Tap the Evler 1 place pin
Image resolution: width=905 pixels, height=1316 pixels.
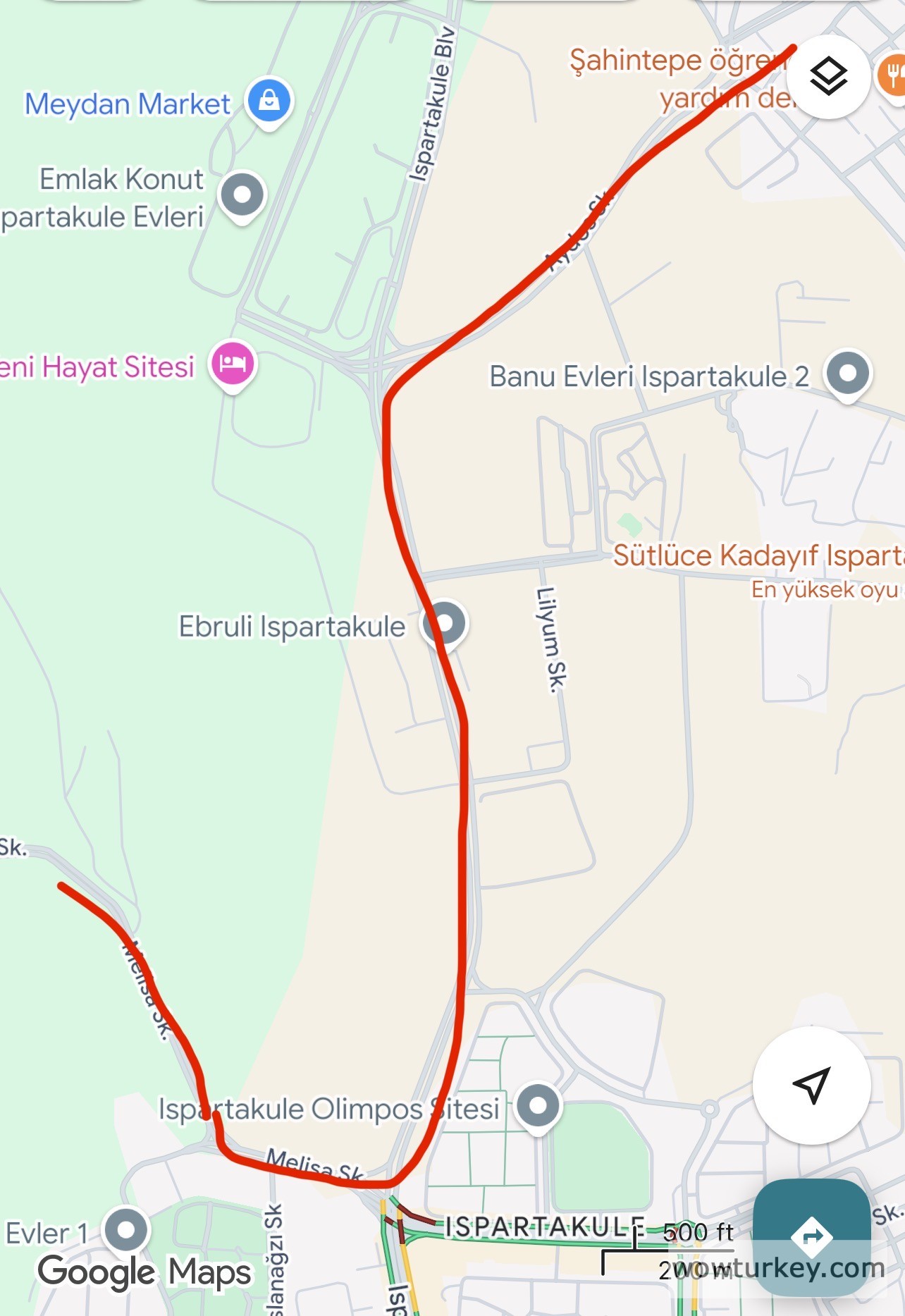[x=126, y=1230]
